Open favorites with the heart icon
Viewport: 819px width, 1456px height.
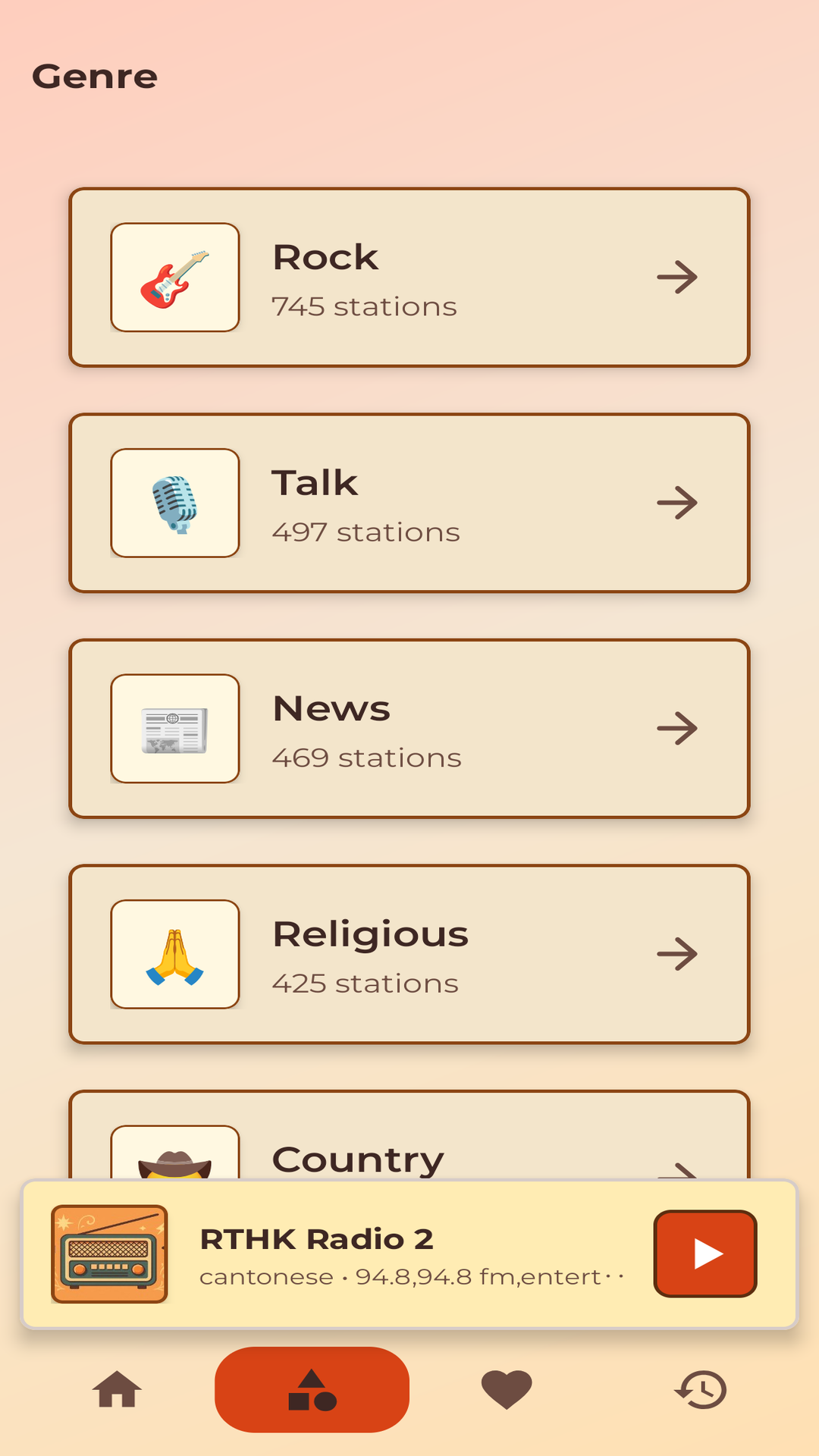504,1389
